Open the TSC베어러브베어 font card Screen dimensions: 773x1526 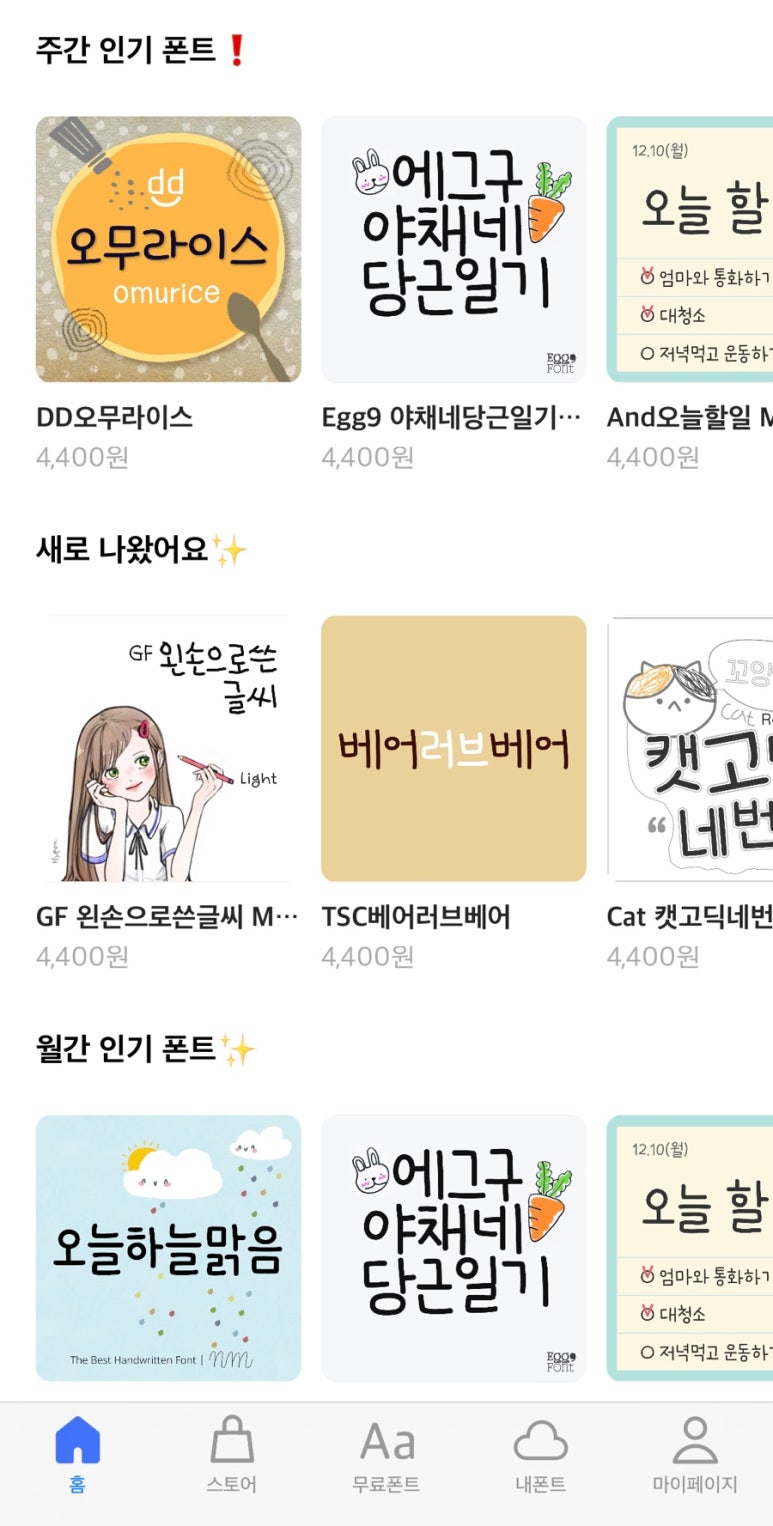[453, 748]
